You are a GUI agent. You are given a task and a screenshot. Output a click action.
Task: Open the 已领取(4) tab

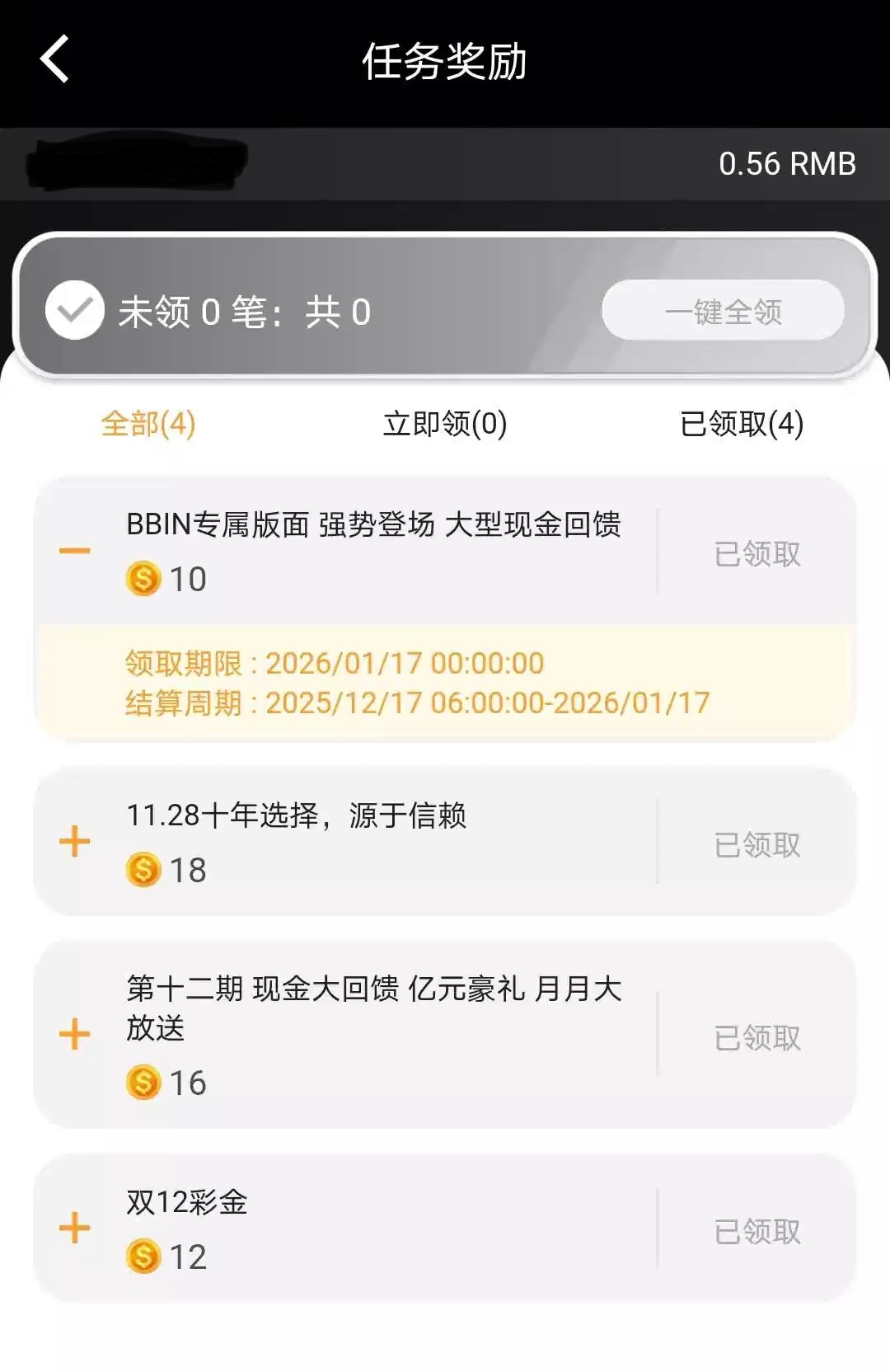pyautogui.click(x=741, y=424)
